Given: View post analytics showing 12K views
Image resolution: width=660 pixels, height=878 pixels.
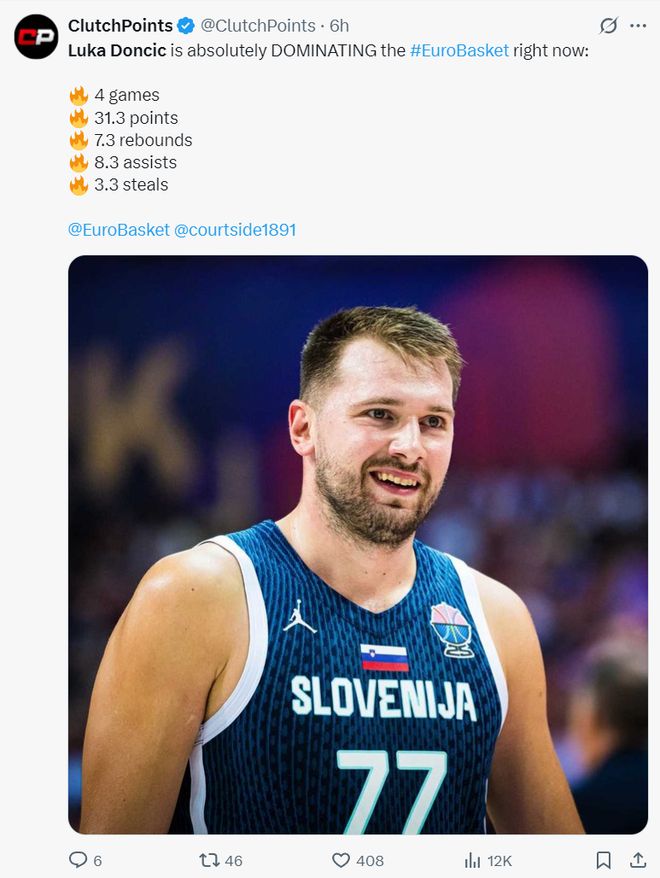Looking at the screenshot, I should (x=473, y=860).
